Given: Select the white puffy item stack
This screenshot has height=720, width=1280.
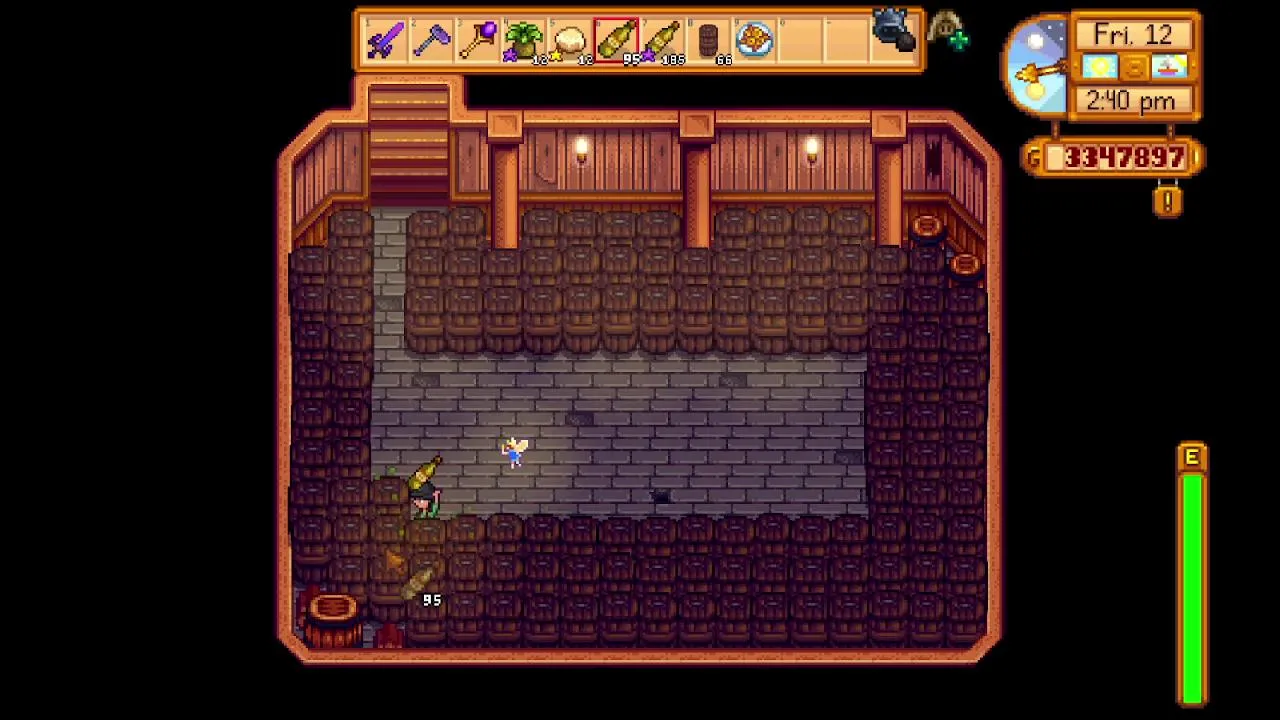Looking at the screenshot, I should (x=570, y=41).
